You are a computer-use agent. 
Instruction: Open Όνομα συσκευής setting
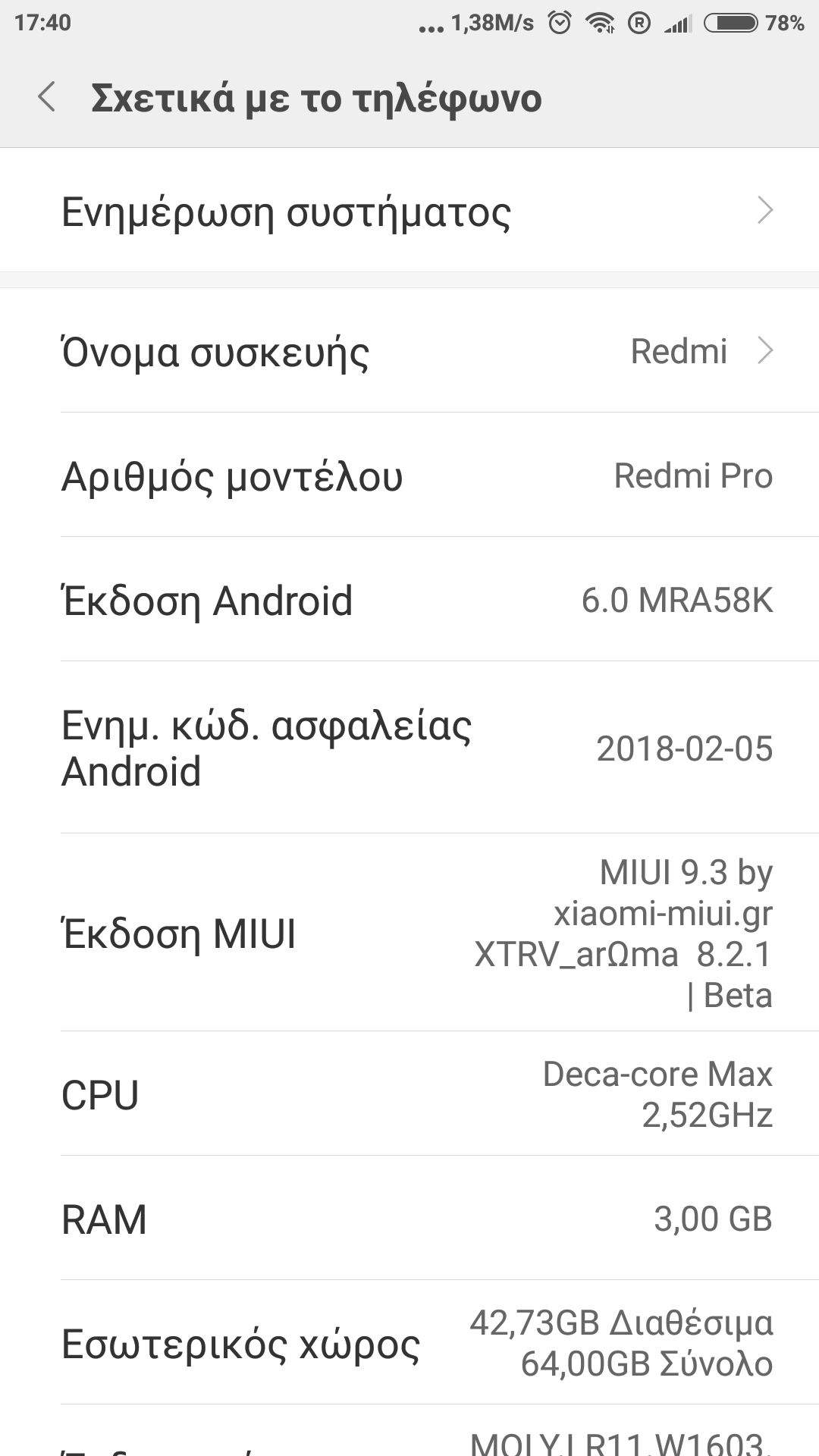click(409, 351)
